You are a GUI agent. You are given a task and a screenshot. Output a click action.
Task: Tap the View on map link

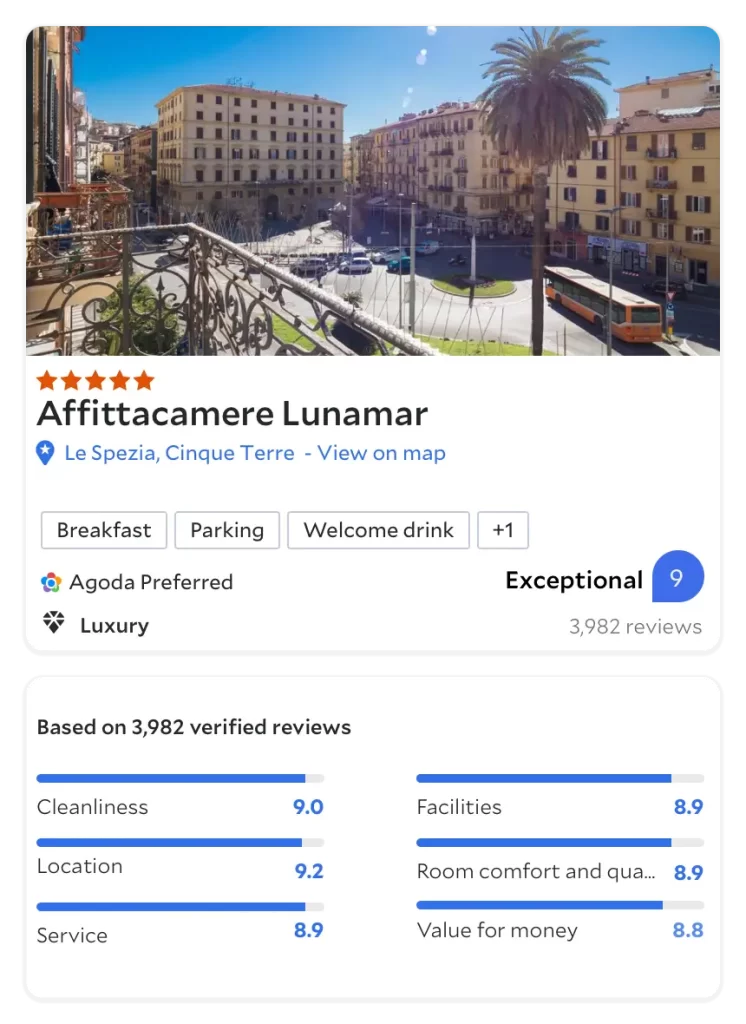tap(381, 453)
